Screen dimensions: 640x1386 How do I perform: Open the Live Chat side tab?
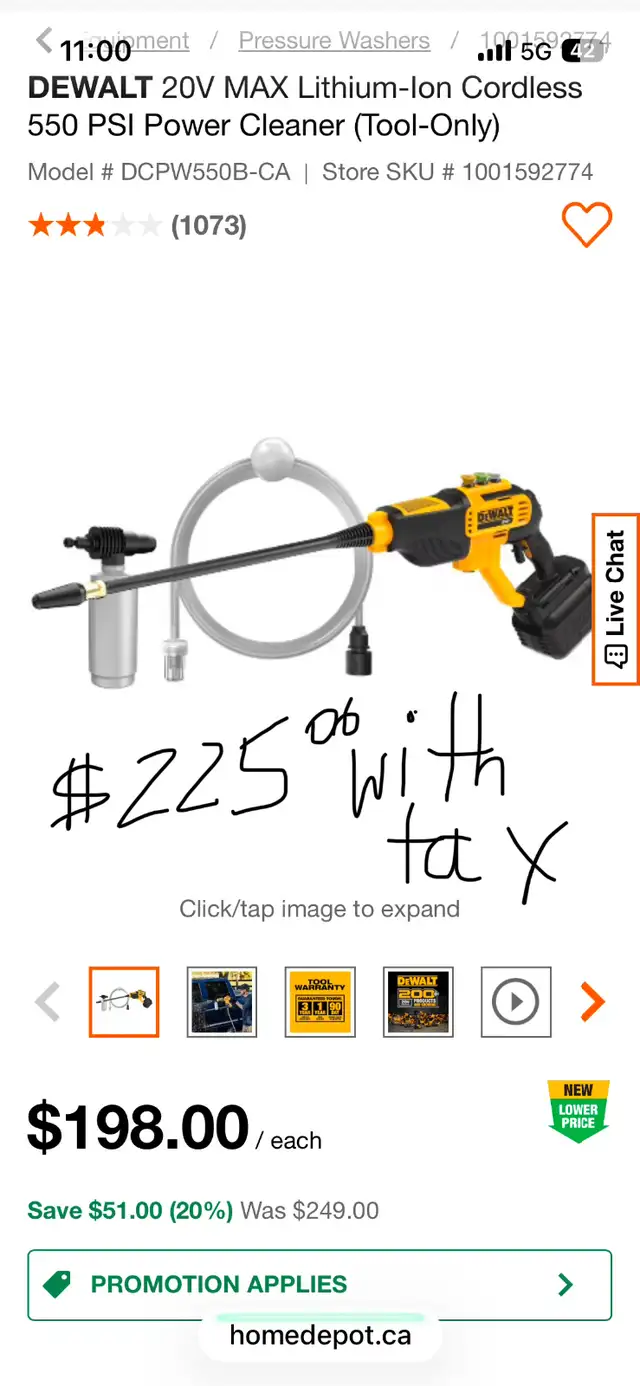point(615,598)
